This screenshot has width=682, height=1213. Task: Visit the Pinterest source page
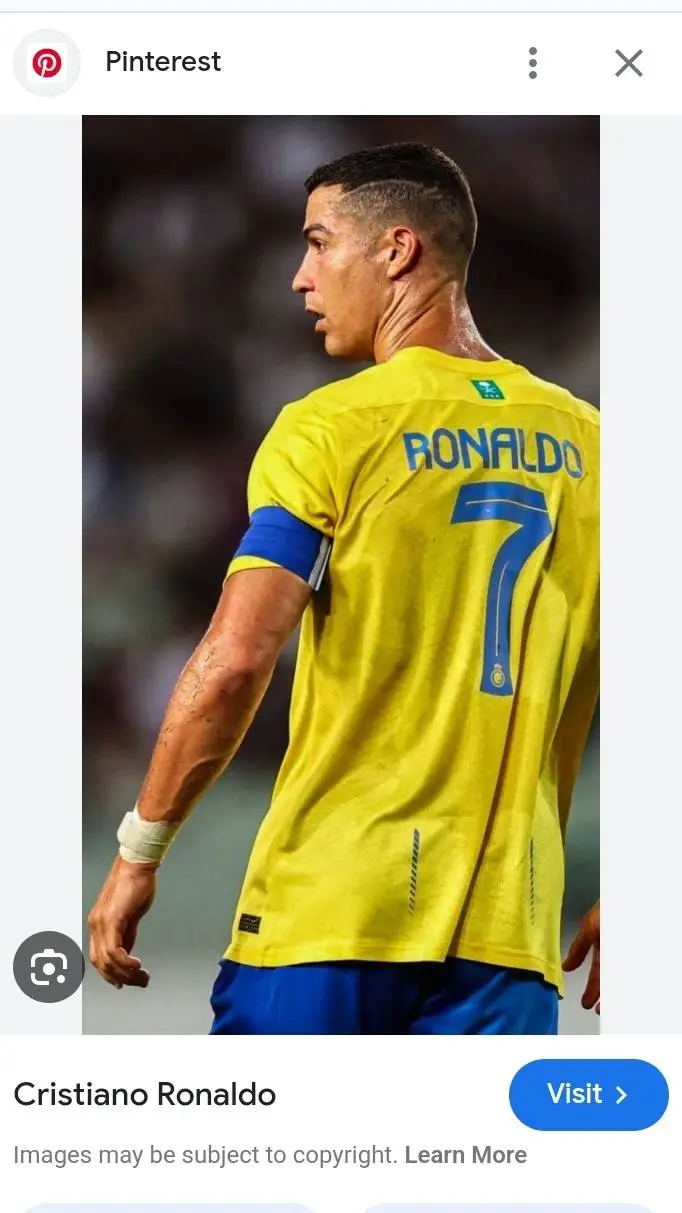587,1094
